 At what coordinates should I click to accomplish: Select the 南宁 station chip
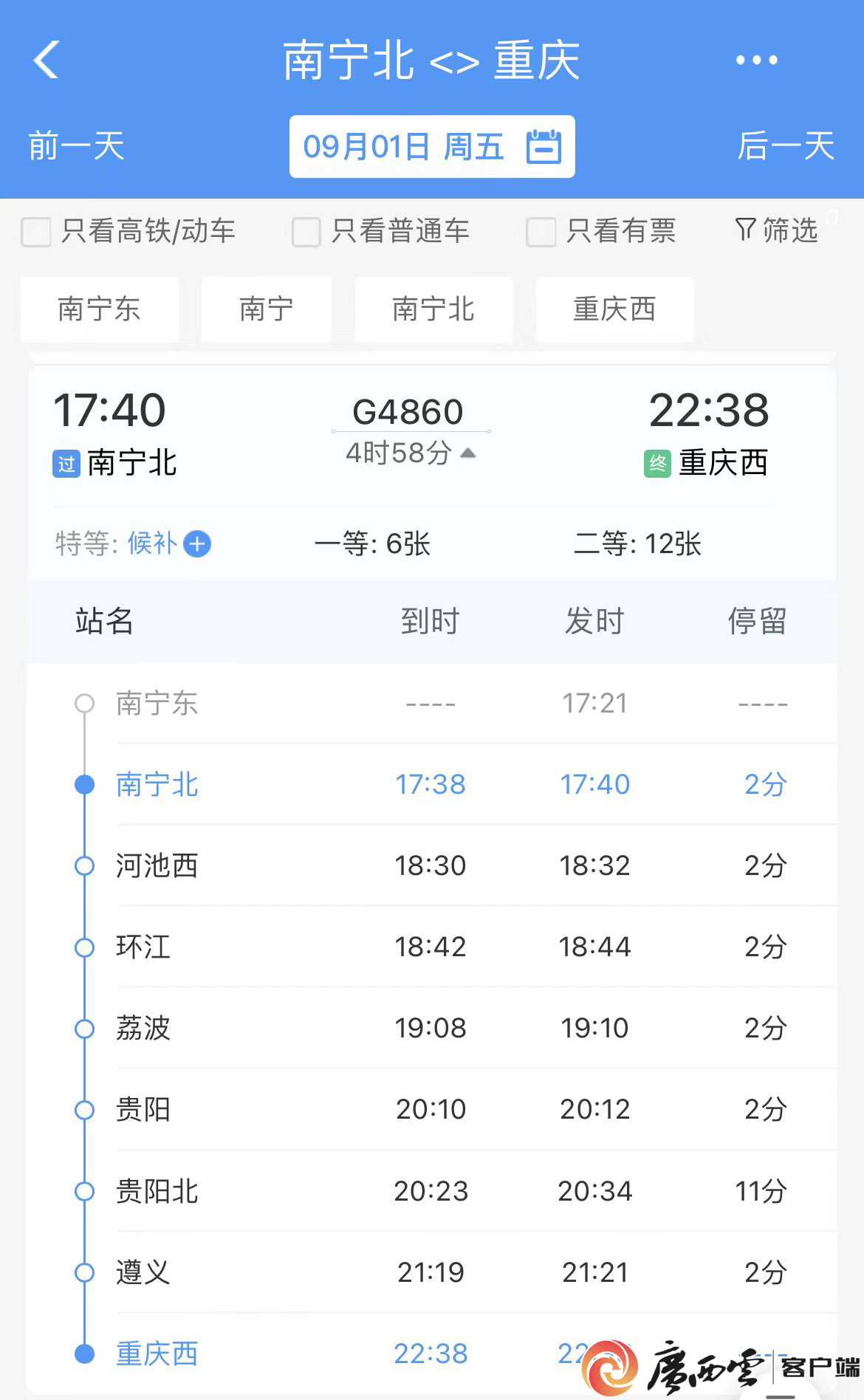267,309
